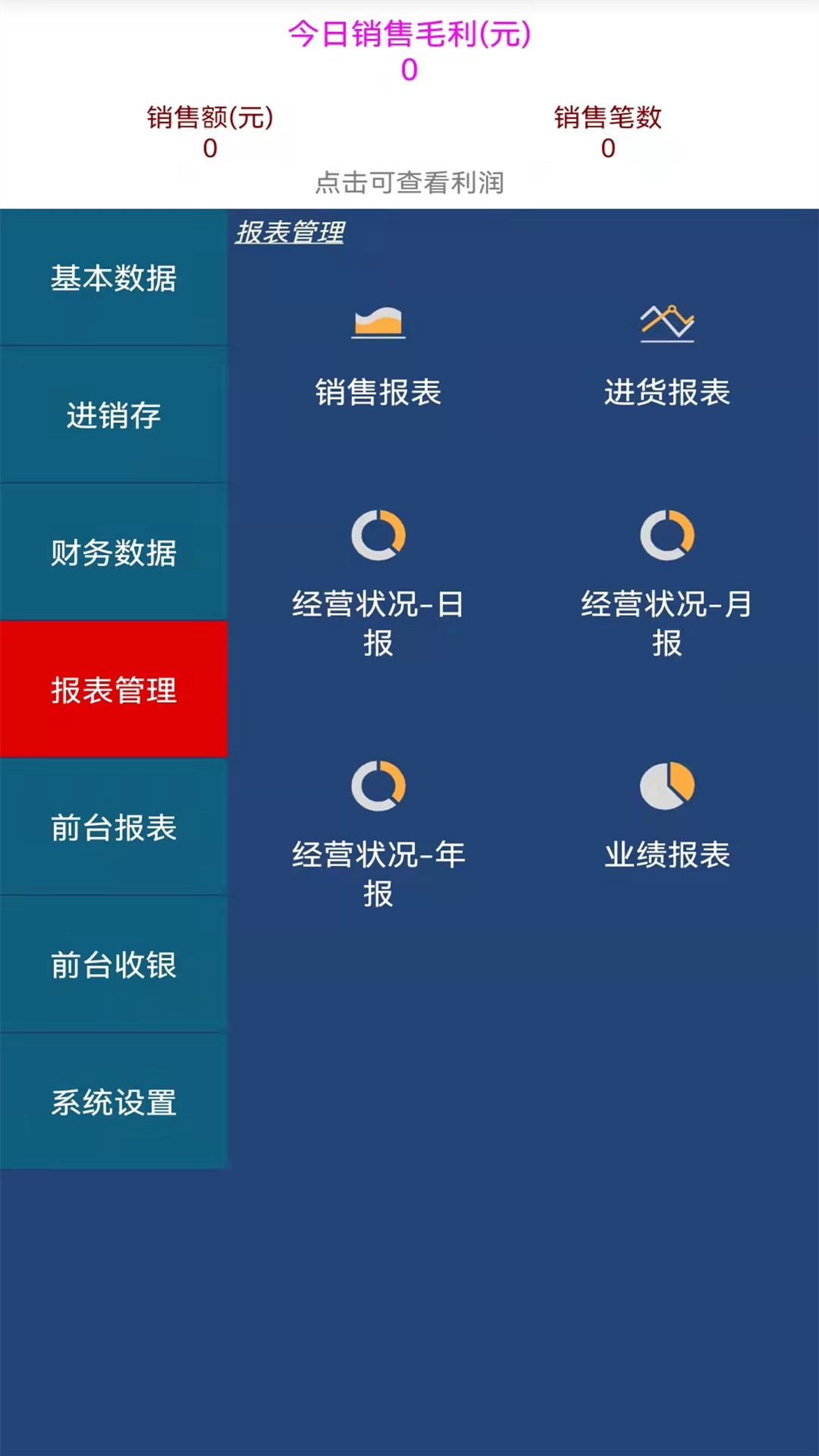View 经营状况-年报 yearly report
This screenshot has width=819, height=1456.
point(378,834)
